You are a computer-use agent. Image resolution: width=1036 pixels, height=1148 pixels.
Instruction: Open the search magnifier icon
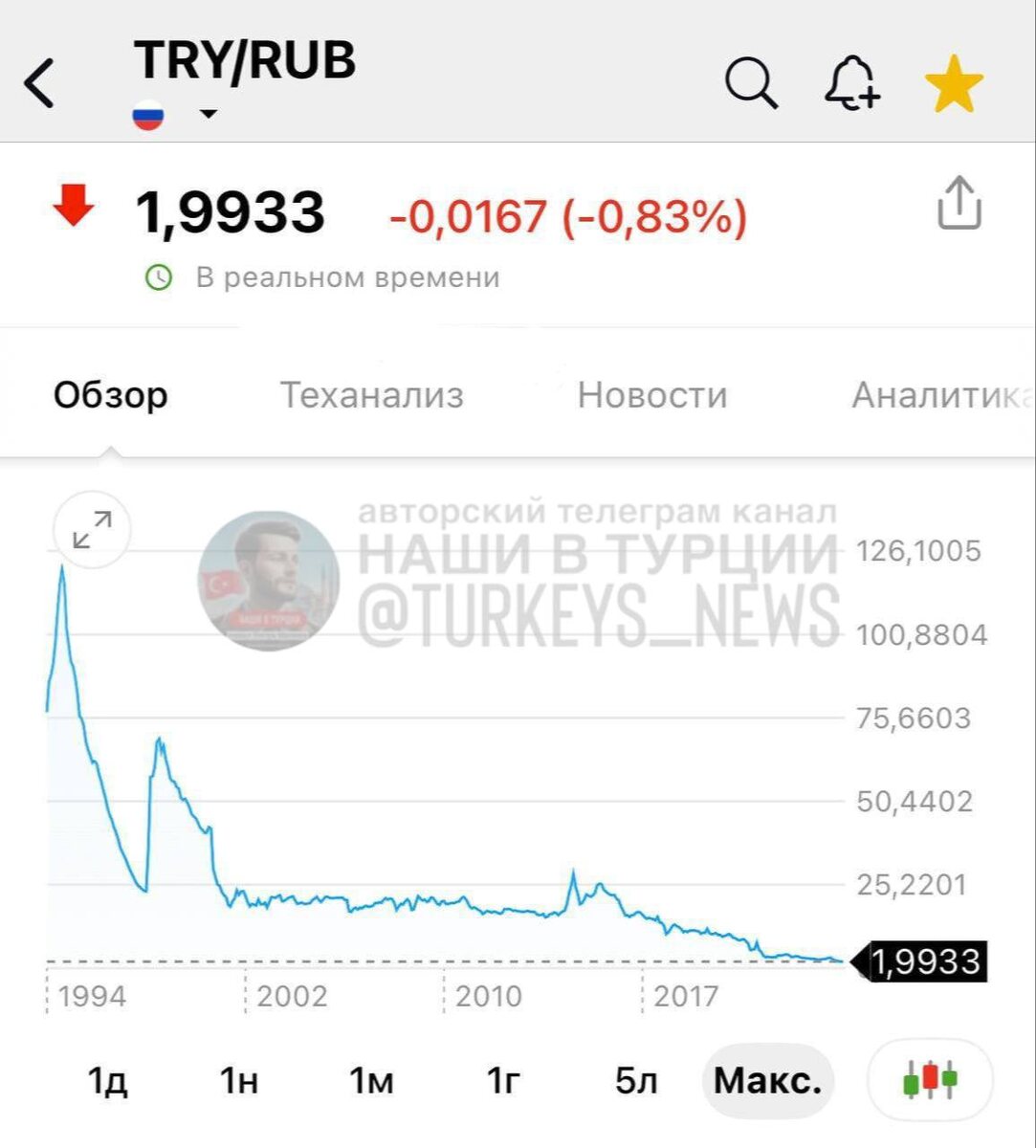click(751, 83)
